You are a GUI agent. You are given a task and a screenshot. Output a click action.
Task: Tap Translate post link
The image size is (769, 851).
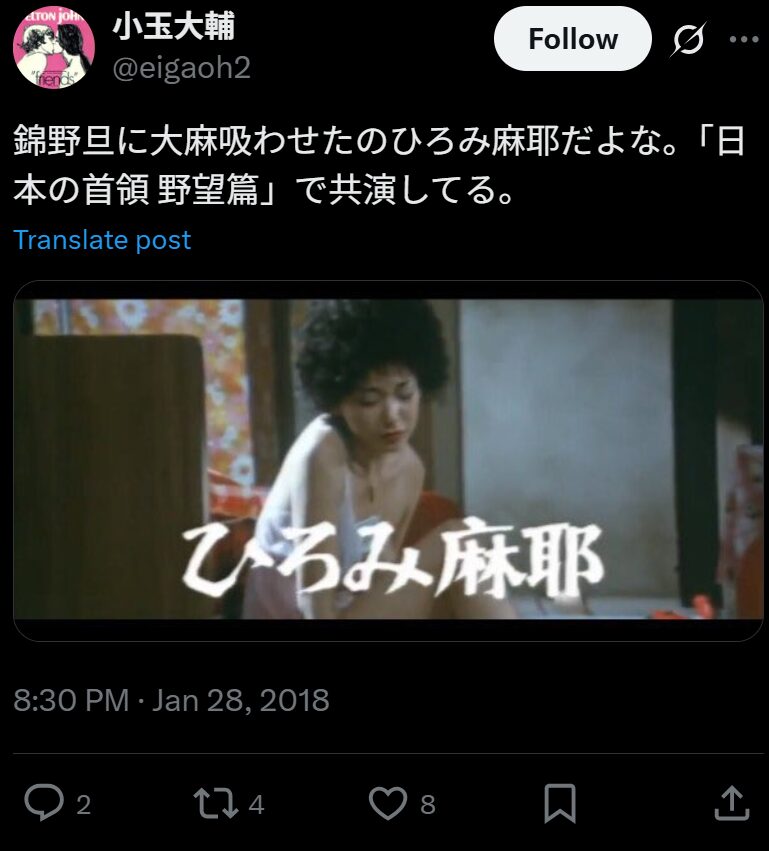[103, 240]
